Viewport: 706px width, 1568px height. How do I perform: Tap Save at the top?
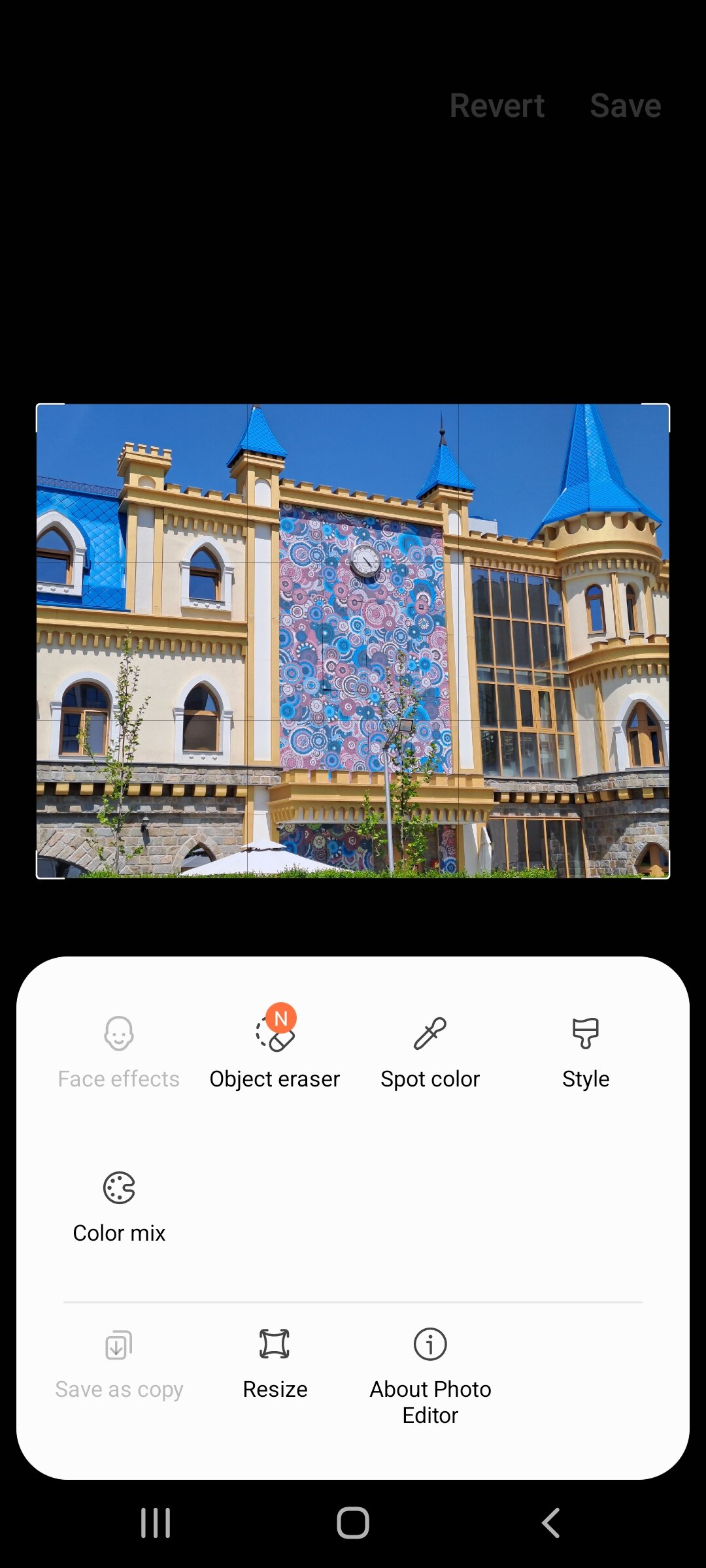(626, 106)
